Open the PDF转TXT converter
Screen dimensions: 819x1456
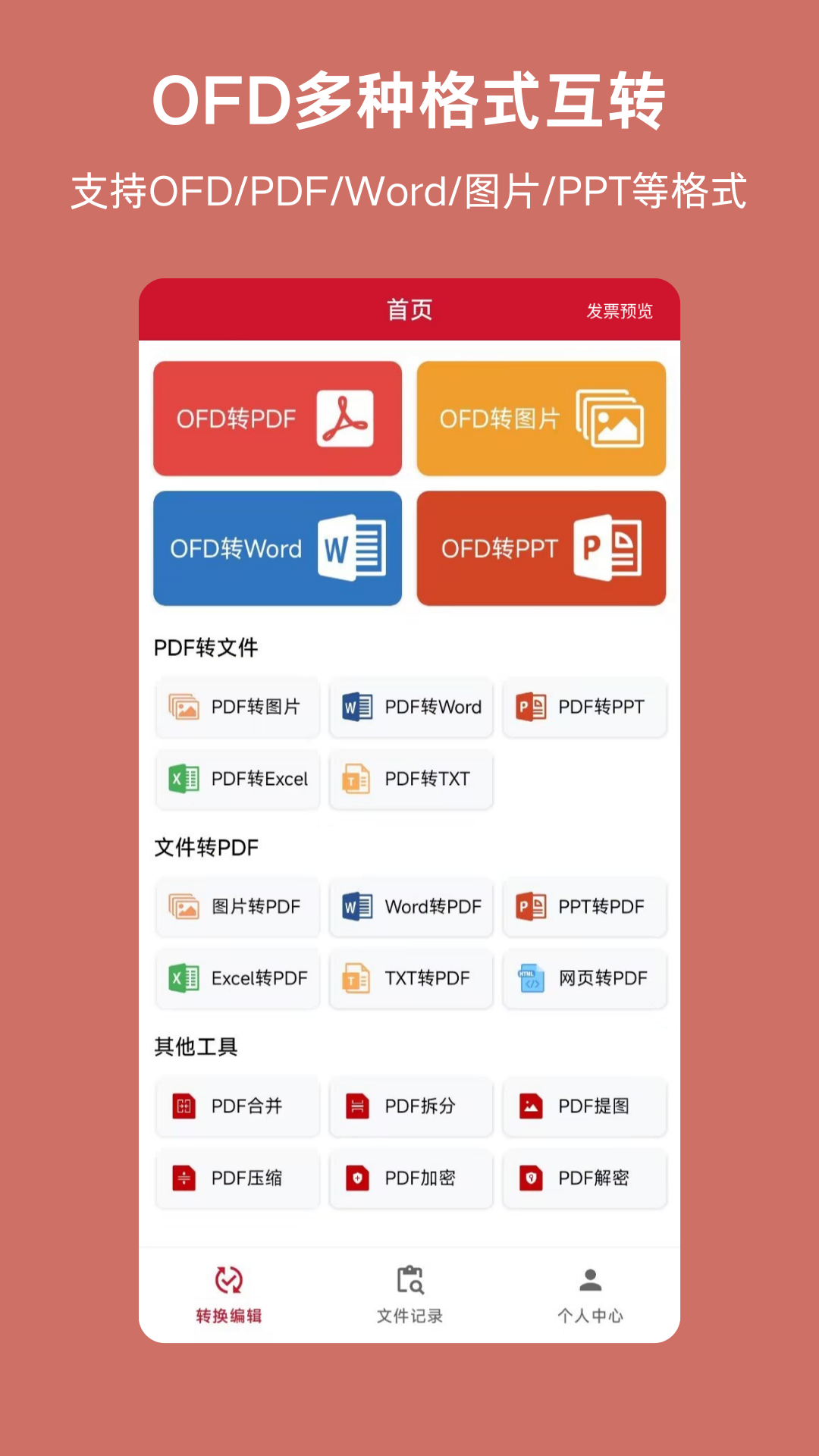411,779
